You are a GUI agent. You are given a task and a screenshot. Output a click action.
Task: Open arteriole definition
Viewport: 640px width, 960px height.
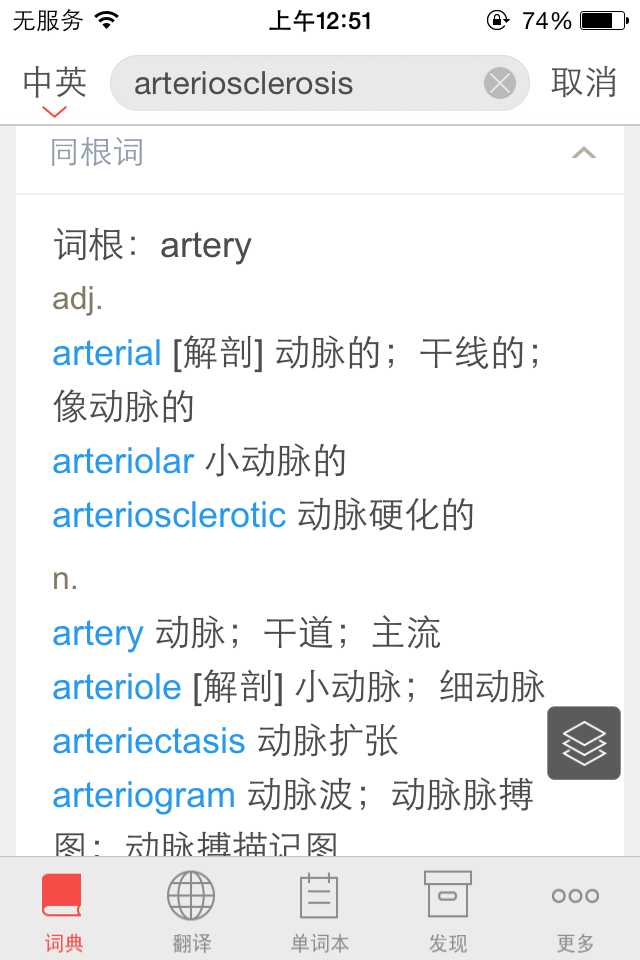[x=116, y=687]
